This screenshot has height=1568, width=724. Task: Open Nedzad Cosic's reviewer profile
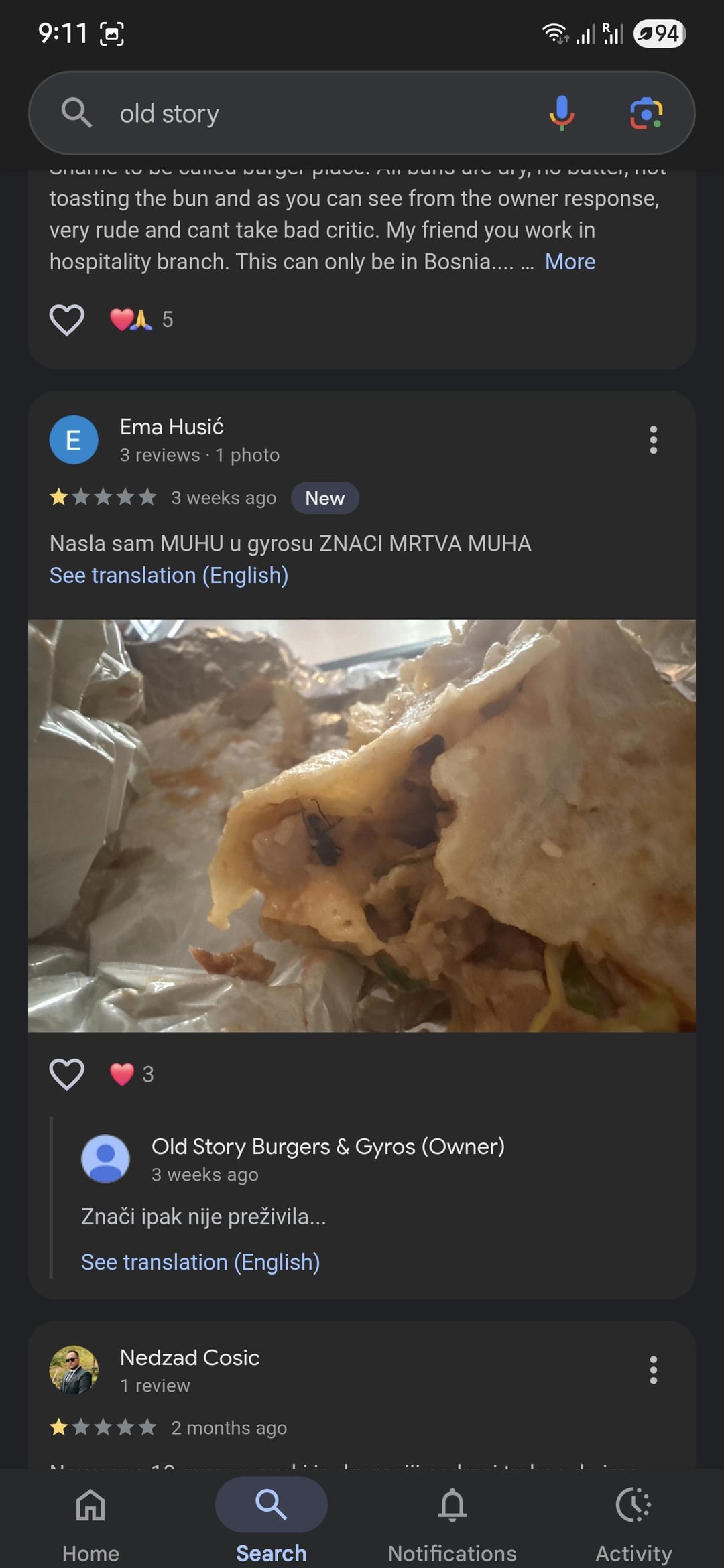[x=190, y=1358]
